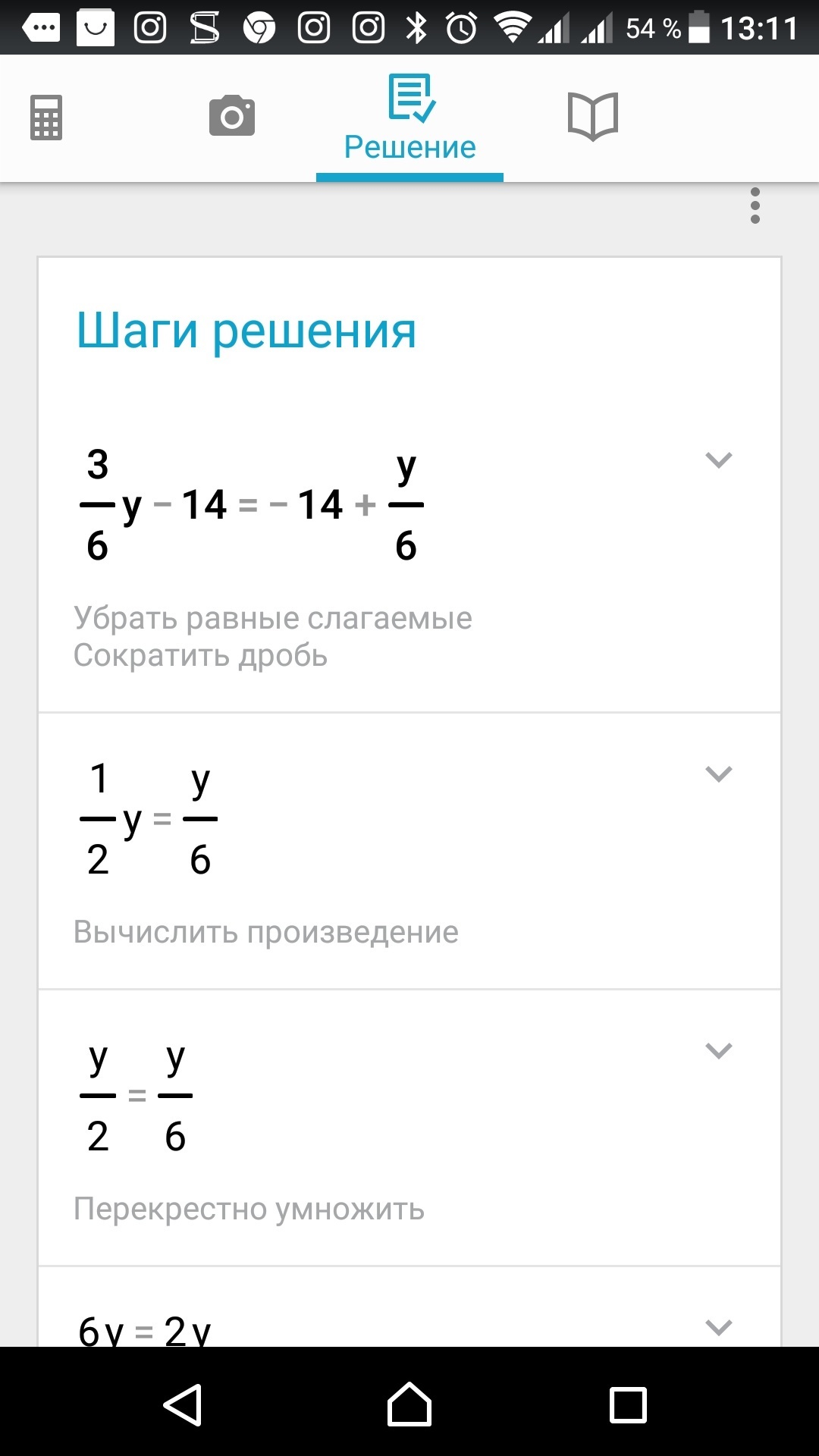Go back with the system back button
Screen dimensions: 819x1456
tap(183, 1404)
